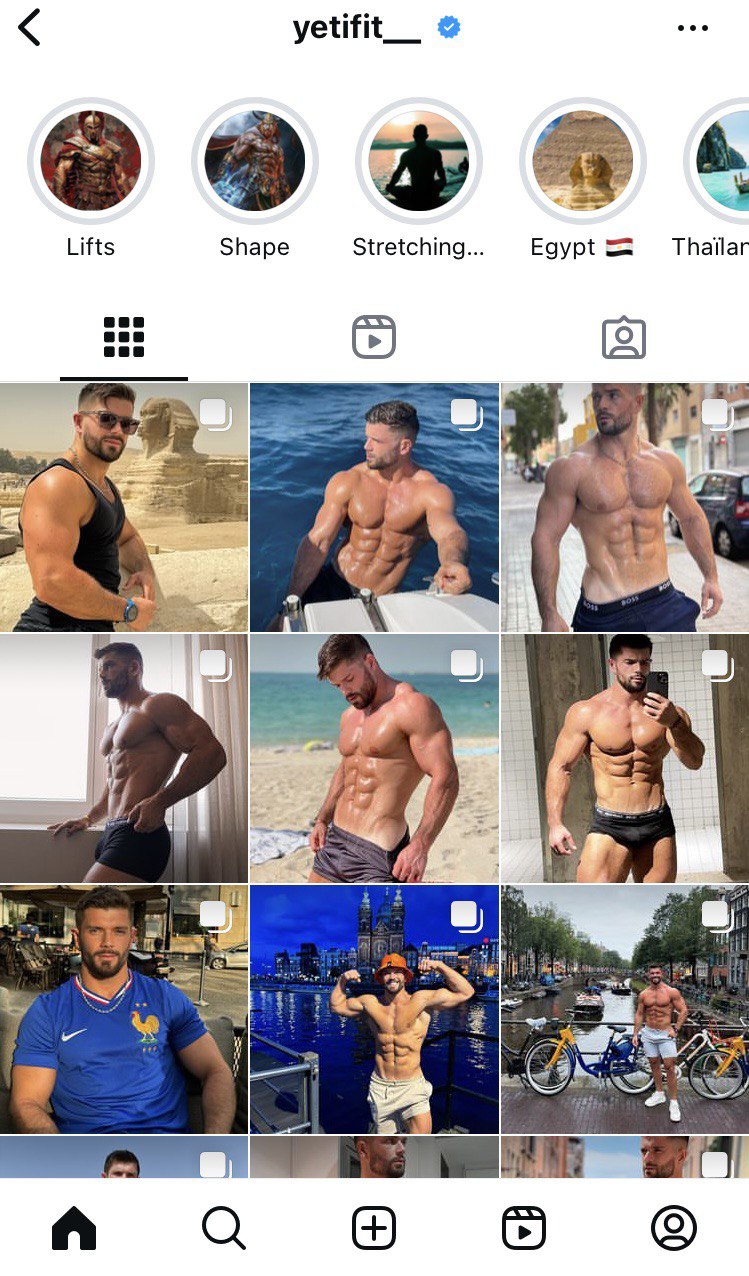749x1276 pixels.
Task: Open the blue France jersey post
Action: click(124, 1009)
